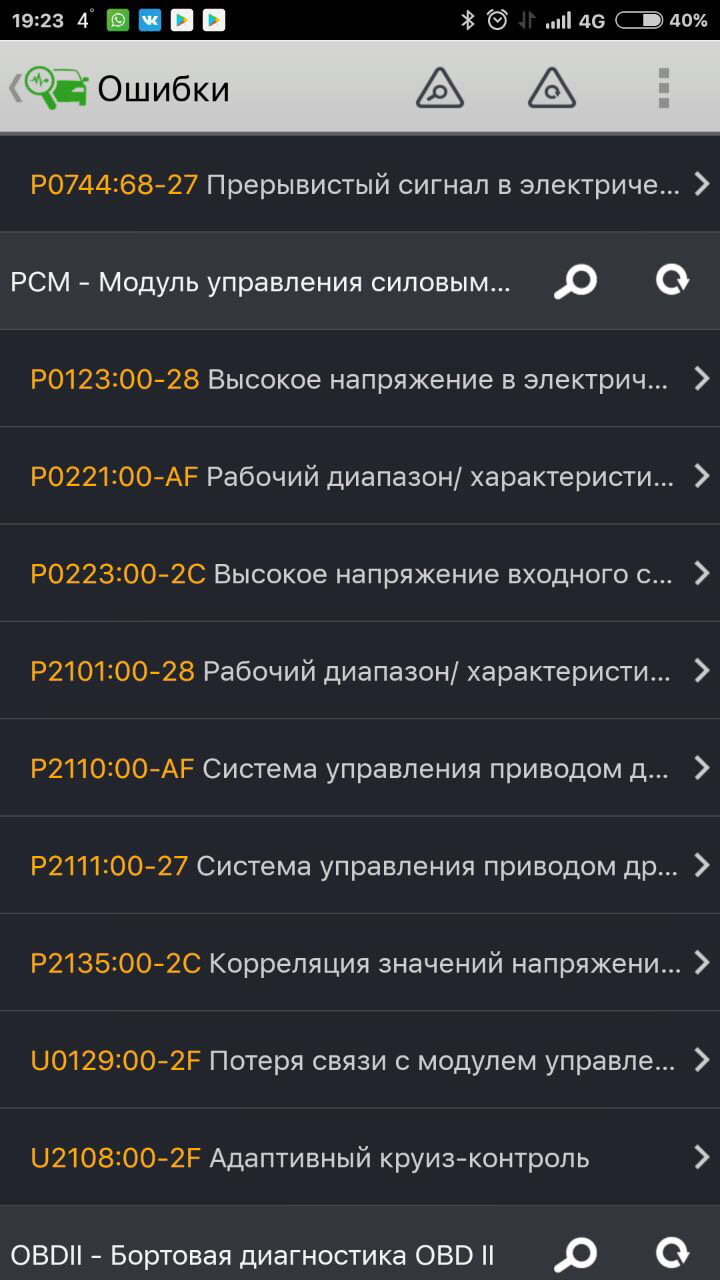Refresh the PCM module errors
The image size is (720, 1280).
pyautogui.click(x=672, y=281)
